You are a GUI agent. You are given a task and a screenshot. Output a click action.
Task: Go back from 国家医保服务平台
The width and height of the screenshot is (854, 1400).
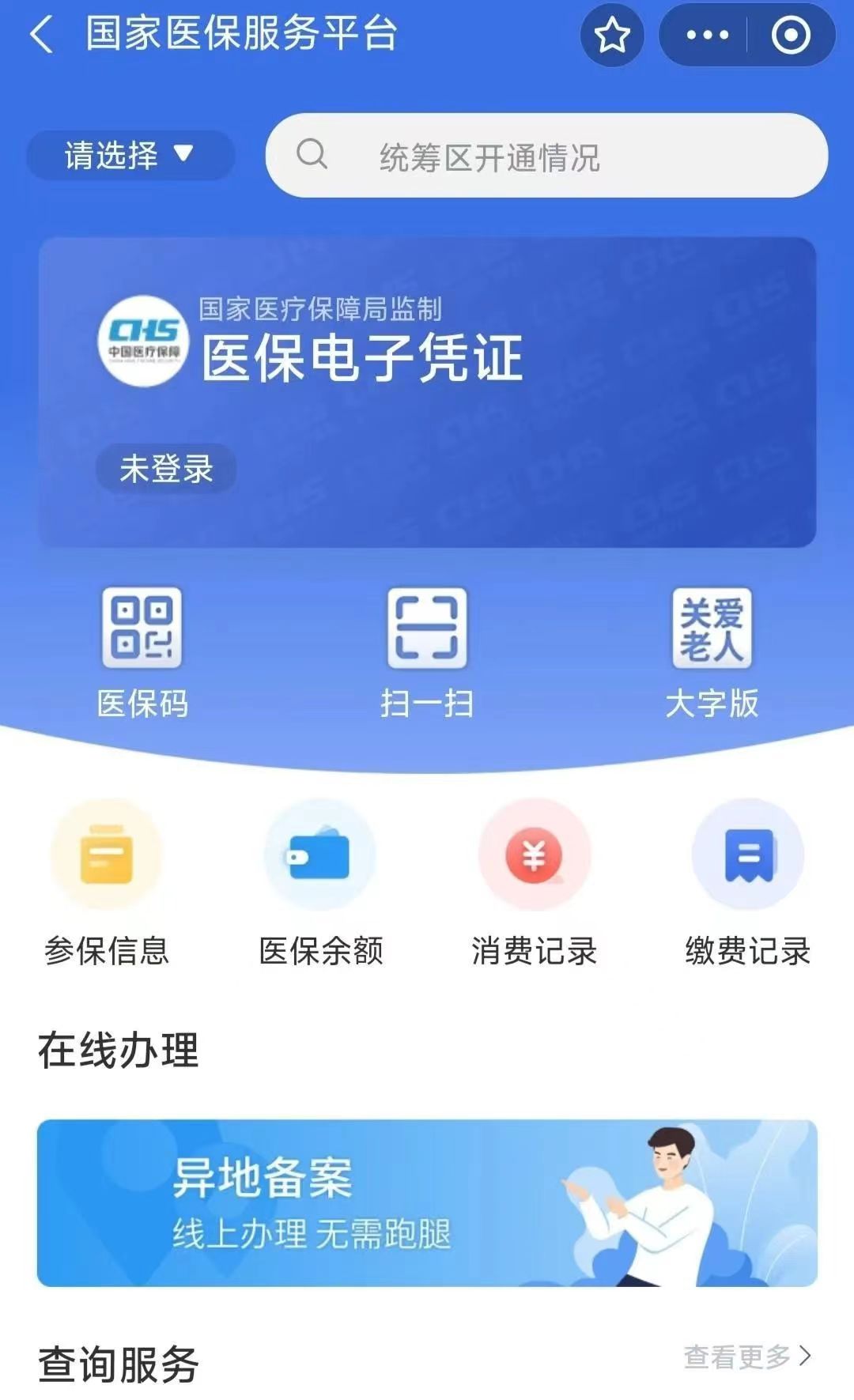(x=41, y=36)
